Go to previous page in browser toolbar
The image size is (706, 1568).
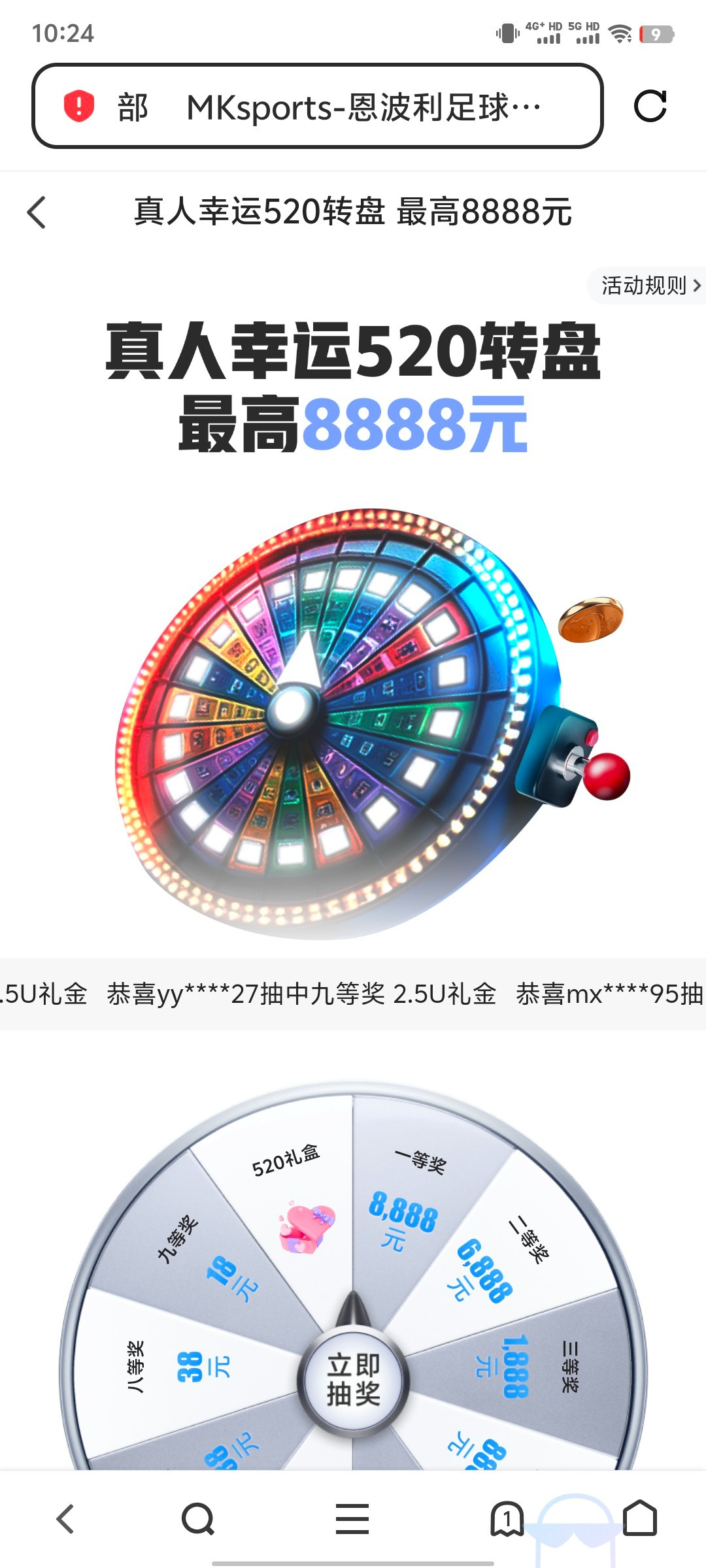pos(65,1518)
